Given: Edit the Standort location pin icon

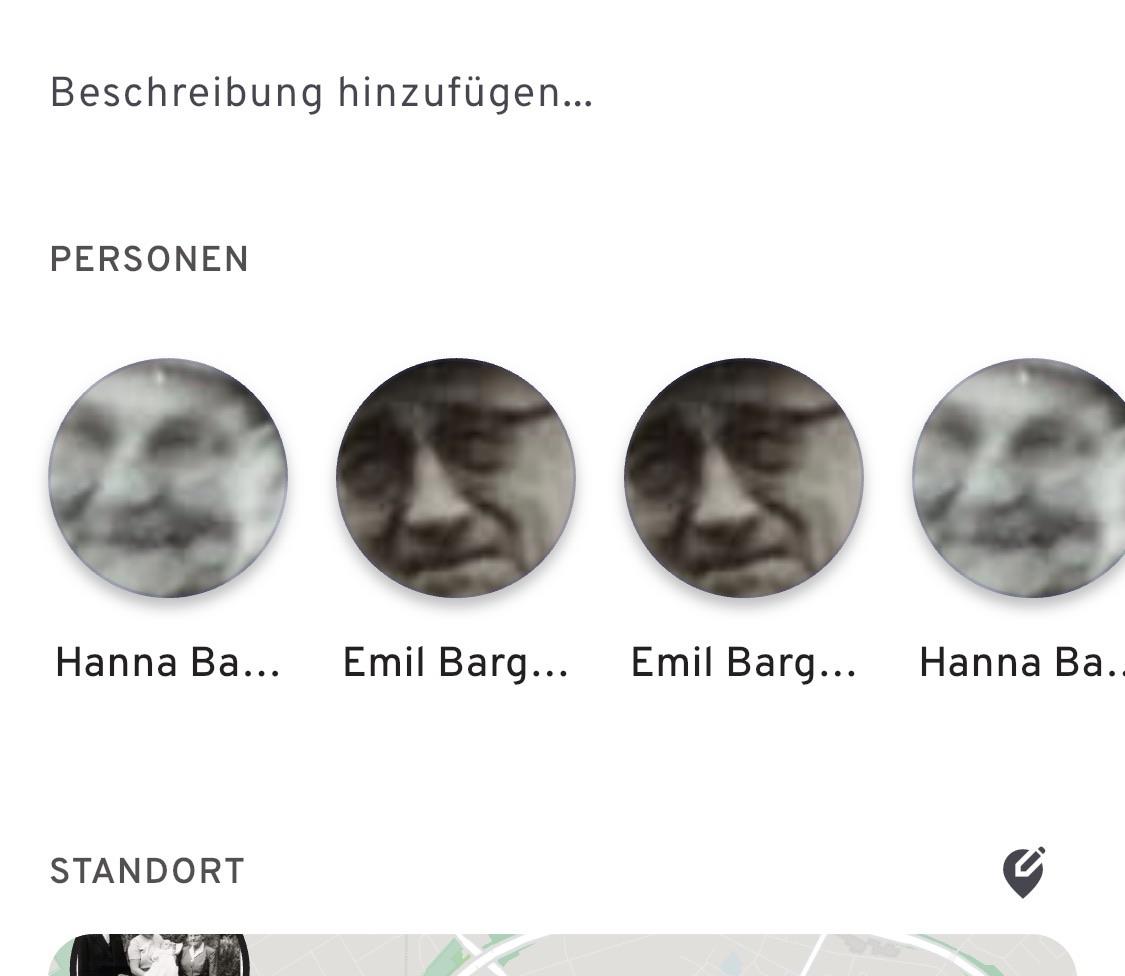Looking at the screenshot, I should tap(1023, 872).
